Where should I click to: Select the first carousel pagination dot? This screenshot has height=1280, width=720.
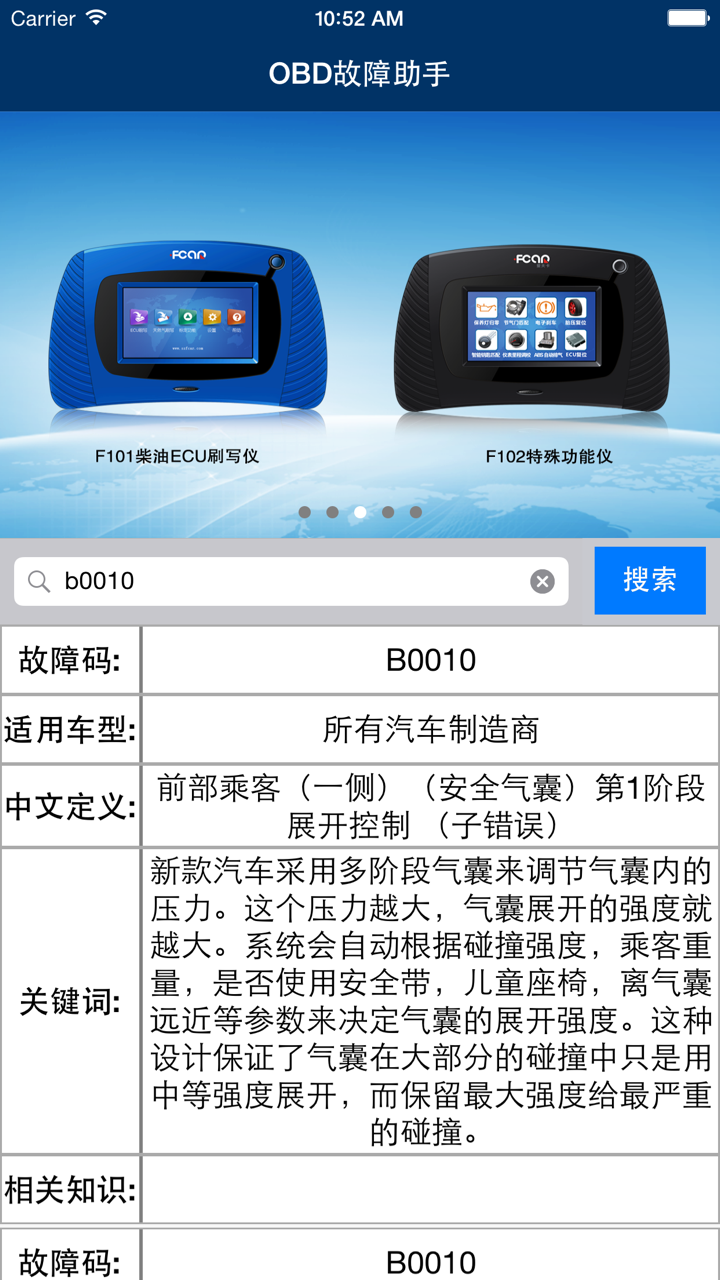(x=304, y=512)
